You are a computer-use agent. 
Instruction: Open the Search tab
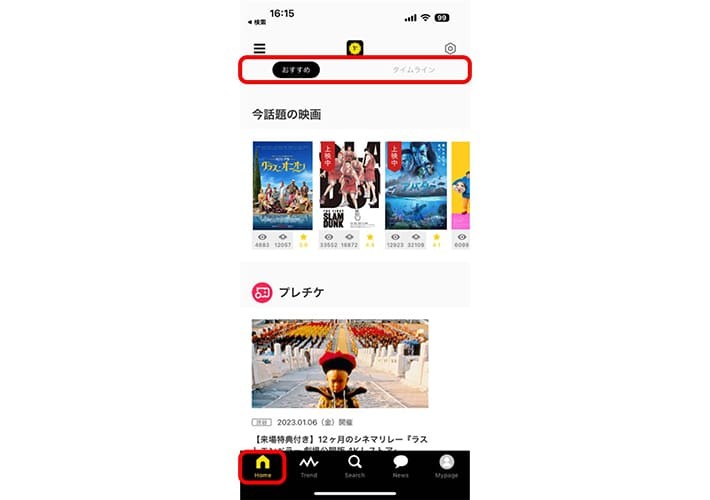355,466
